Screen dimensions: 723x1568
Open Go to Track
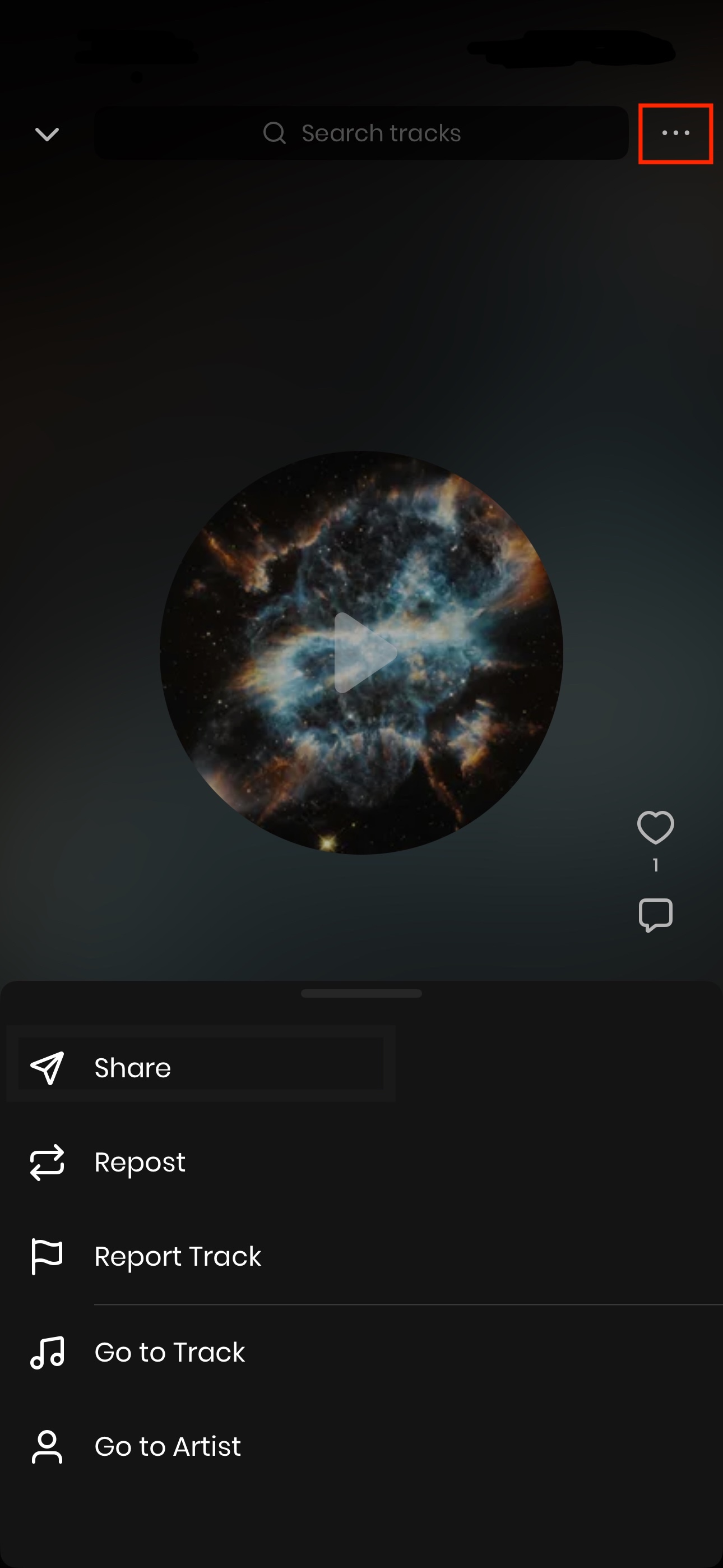[x=169, y=1352]
